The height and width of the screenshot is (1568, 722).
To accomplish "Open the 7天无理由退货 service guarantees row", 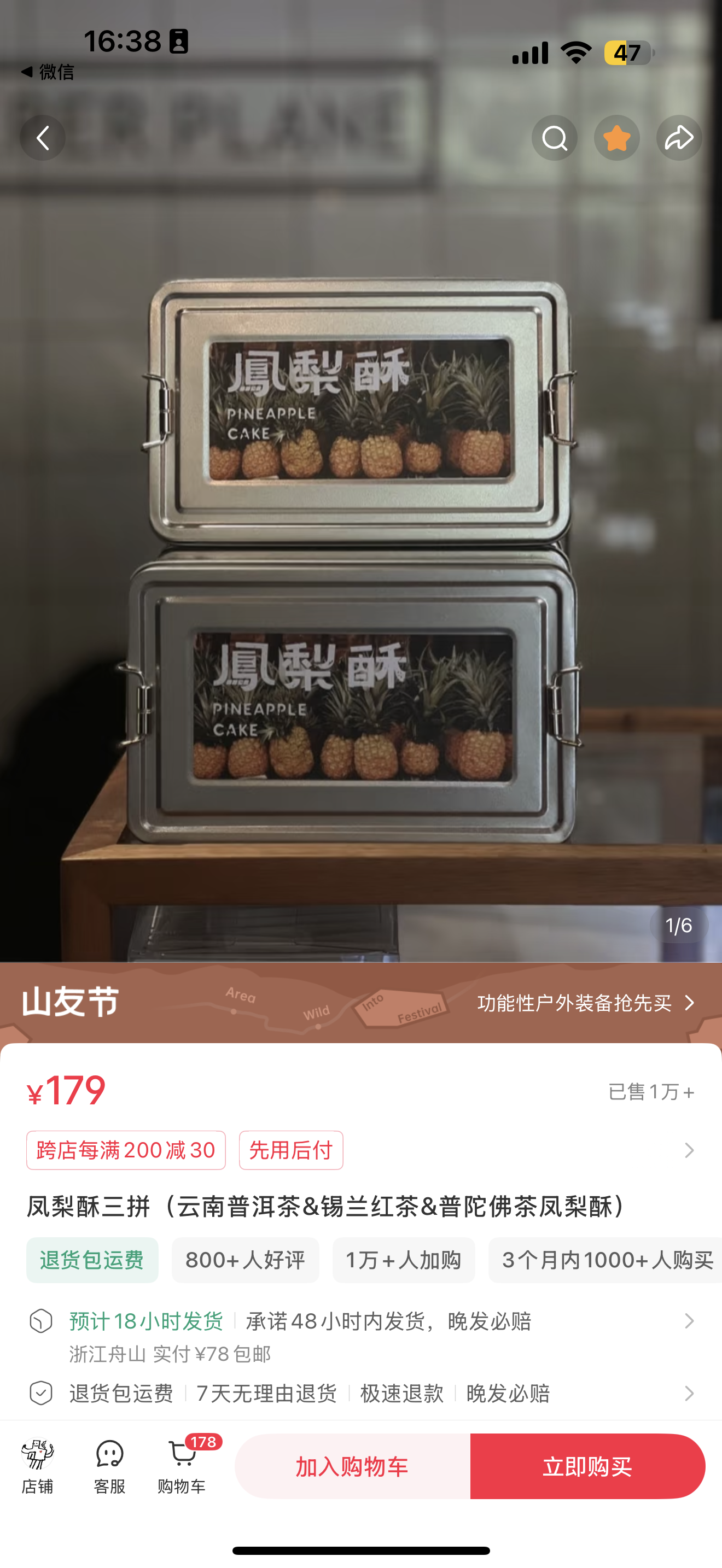I will (361, 1393).
